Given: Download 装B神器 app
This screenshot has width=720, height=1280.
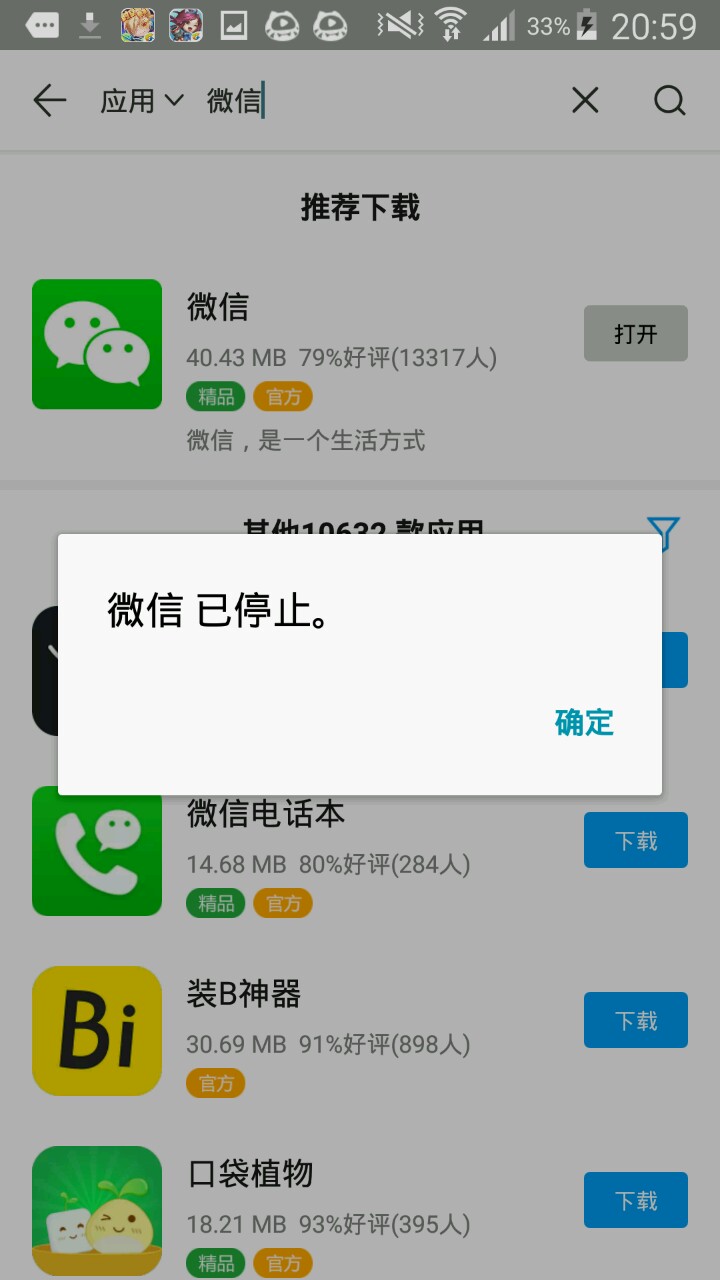Looking at the screenshot, I should [635, 1020].
